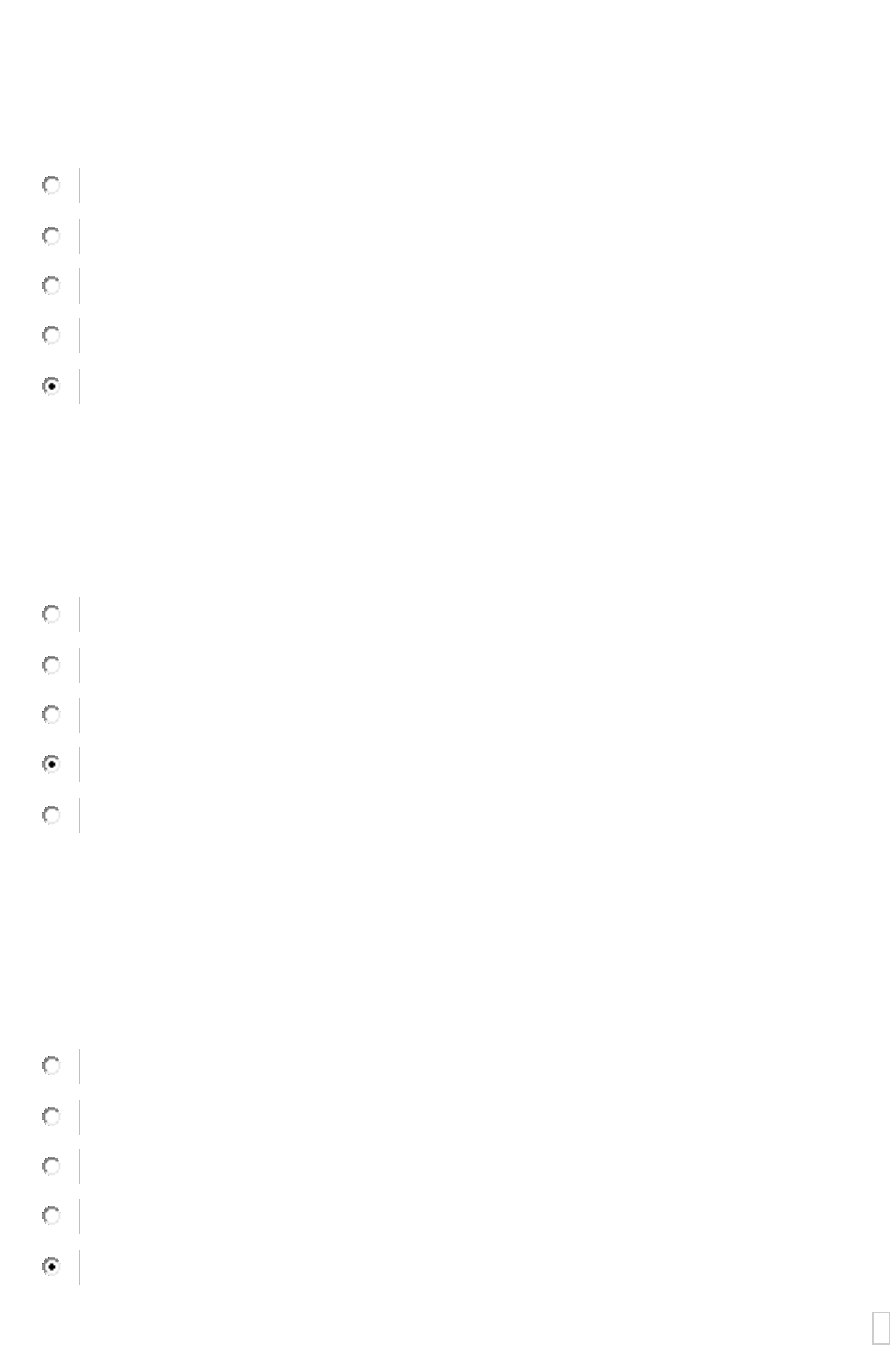Select the first radio option in the top group
This screenshot has height=1345, width=893.
click(x=51, y=185)
